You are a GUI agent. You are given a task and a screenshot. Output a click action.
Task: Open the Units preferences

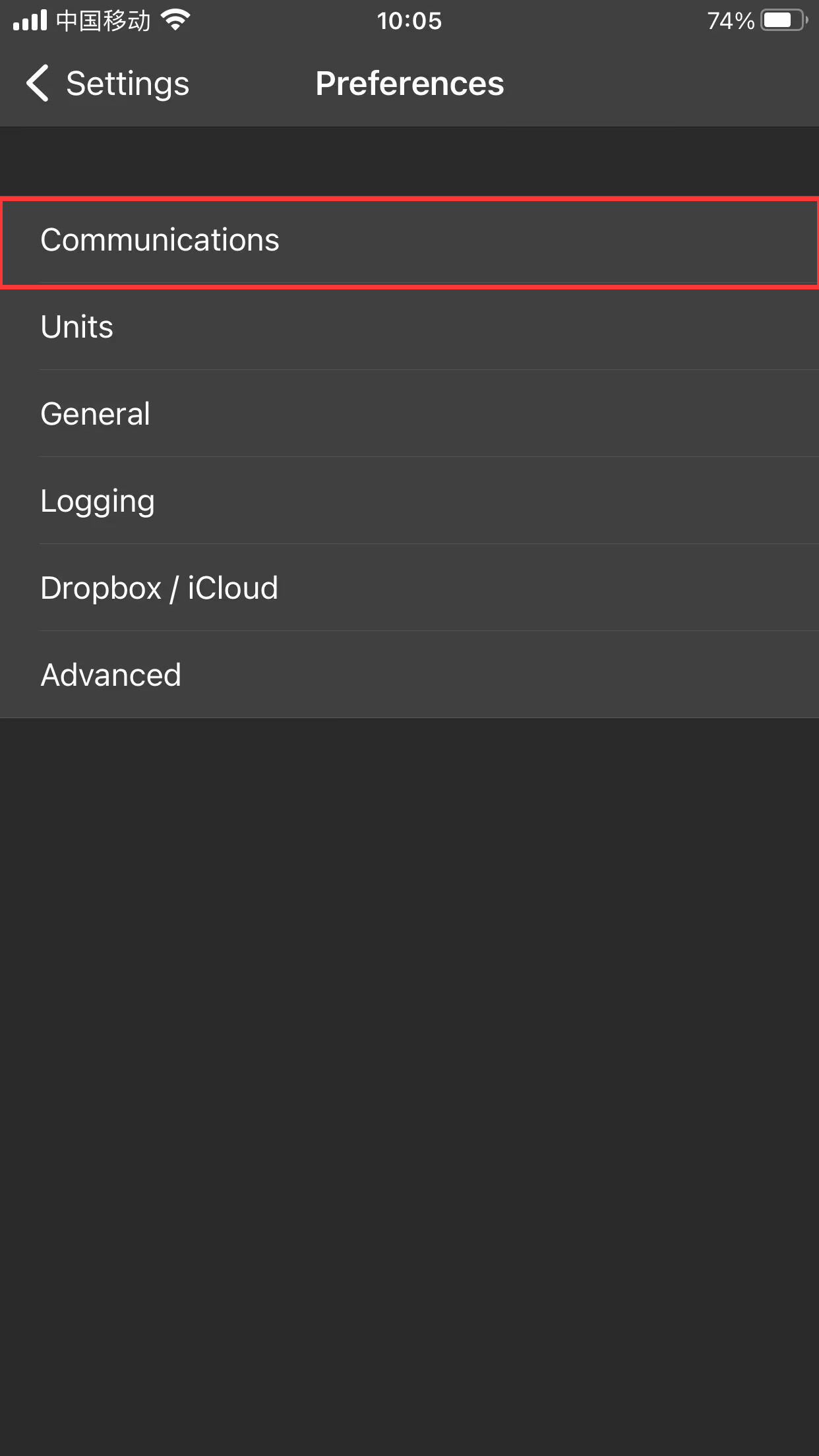click(409, 327)
